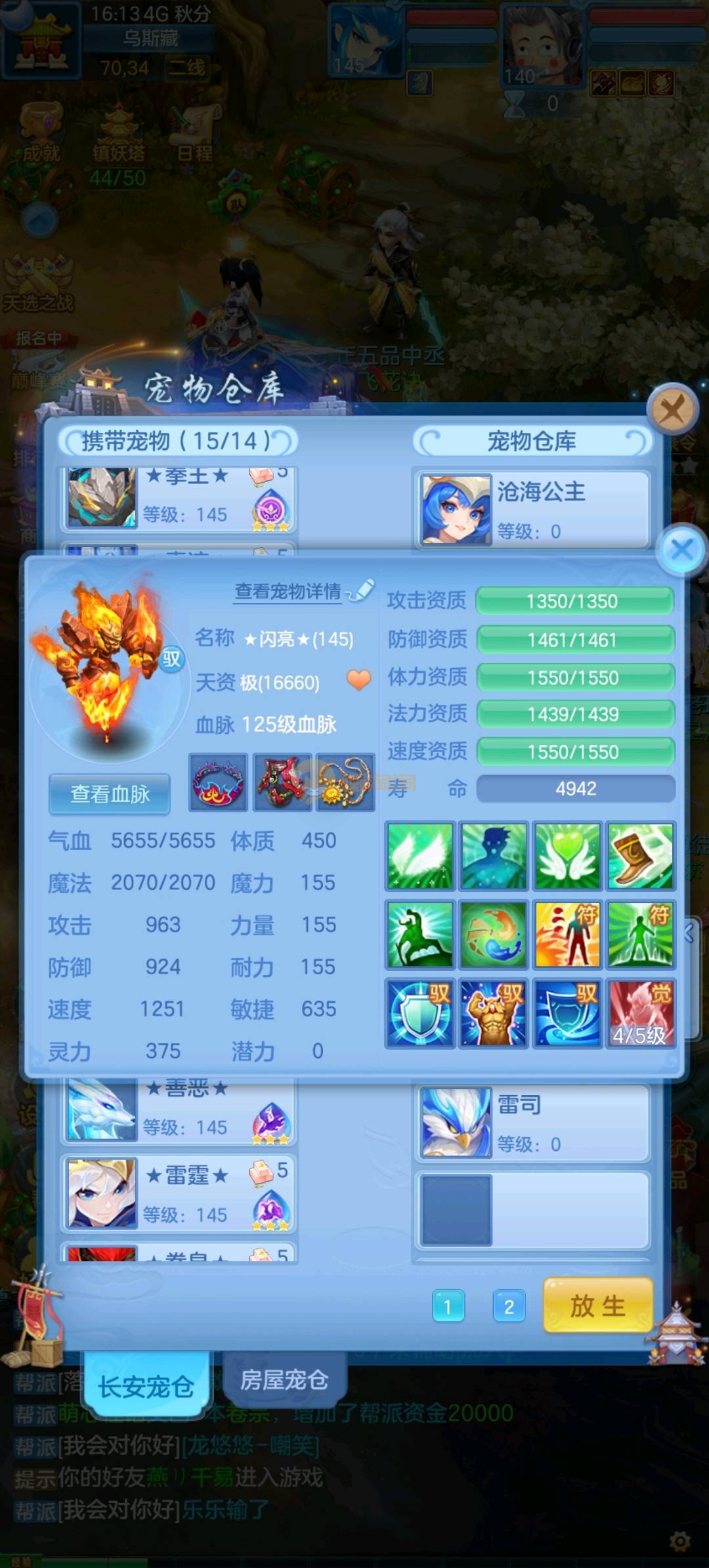The height and width of the screenshot is (1568, 709).
Task: Tap the heart icon beside 天资
Action: pos(358,680)
